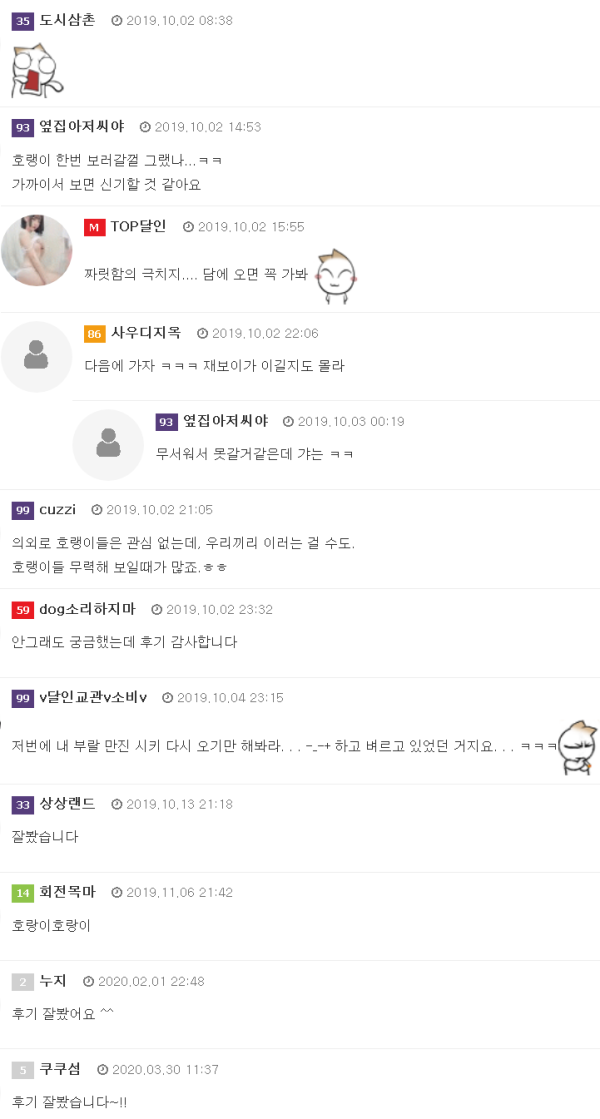Open 상상랜드's user profile
Image resolution: width=600 pixels, height=1119 pixels.
[x=67, y=804]
